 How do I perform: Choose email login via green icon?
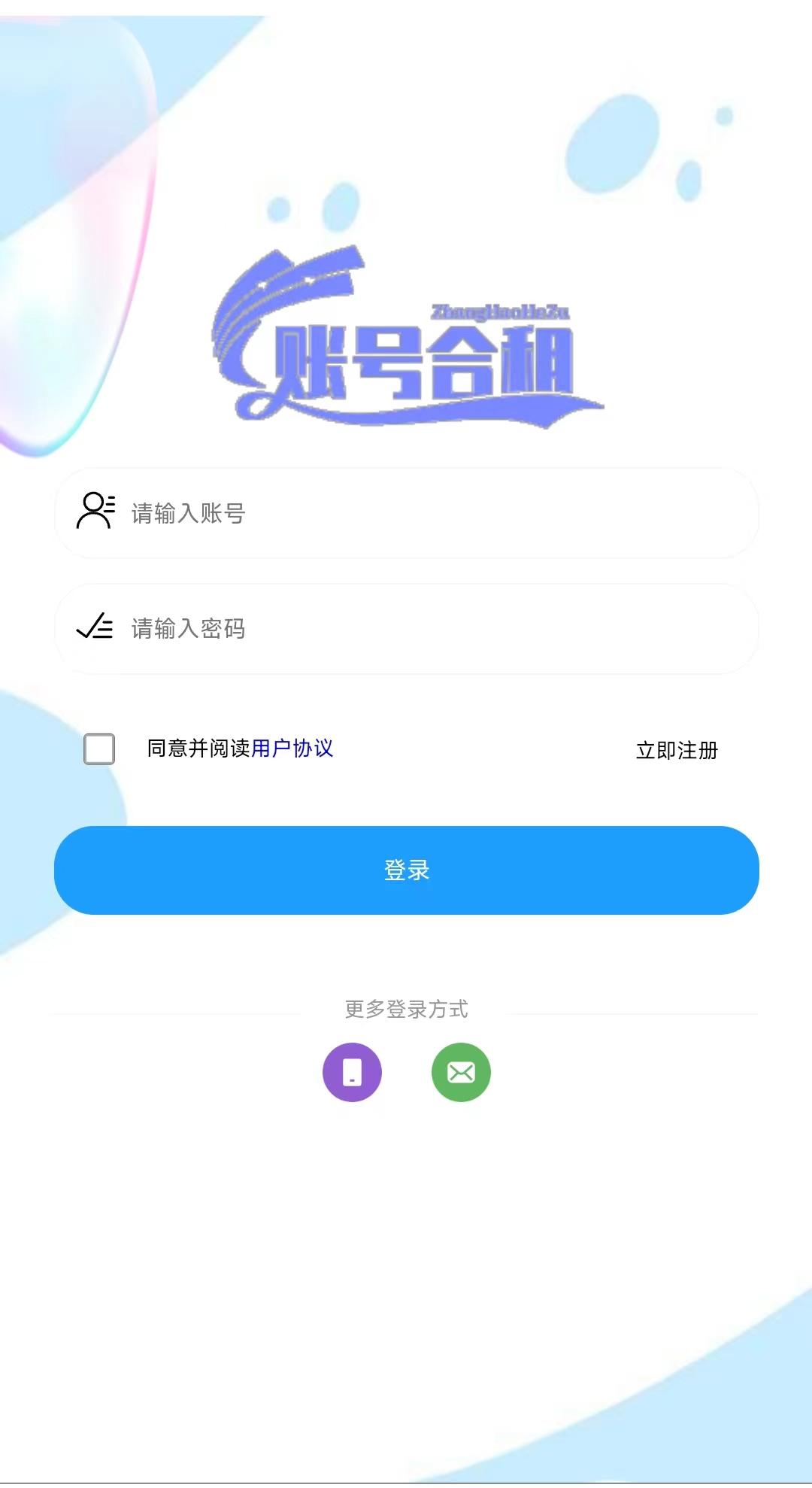pyautogui.click(x=461, y=1072)
